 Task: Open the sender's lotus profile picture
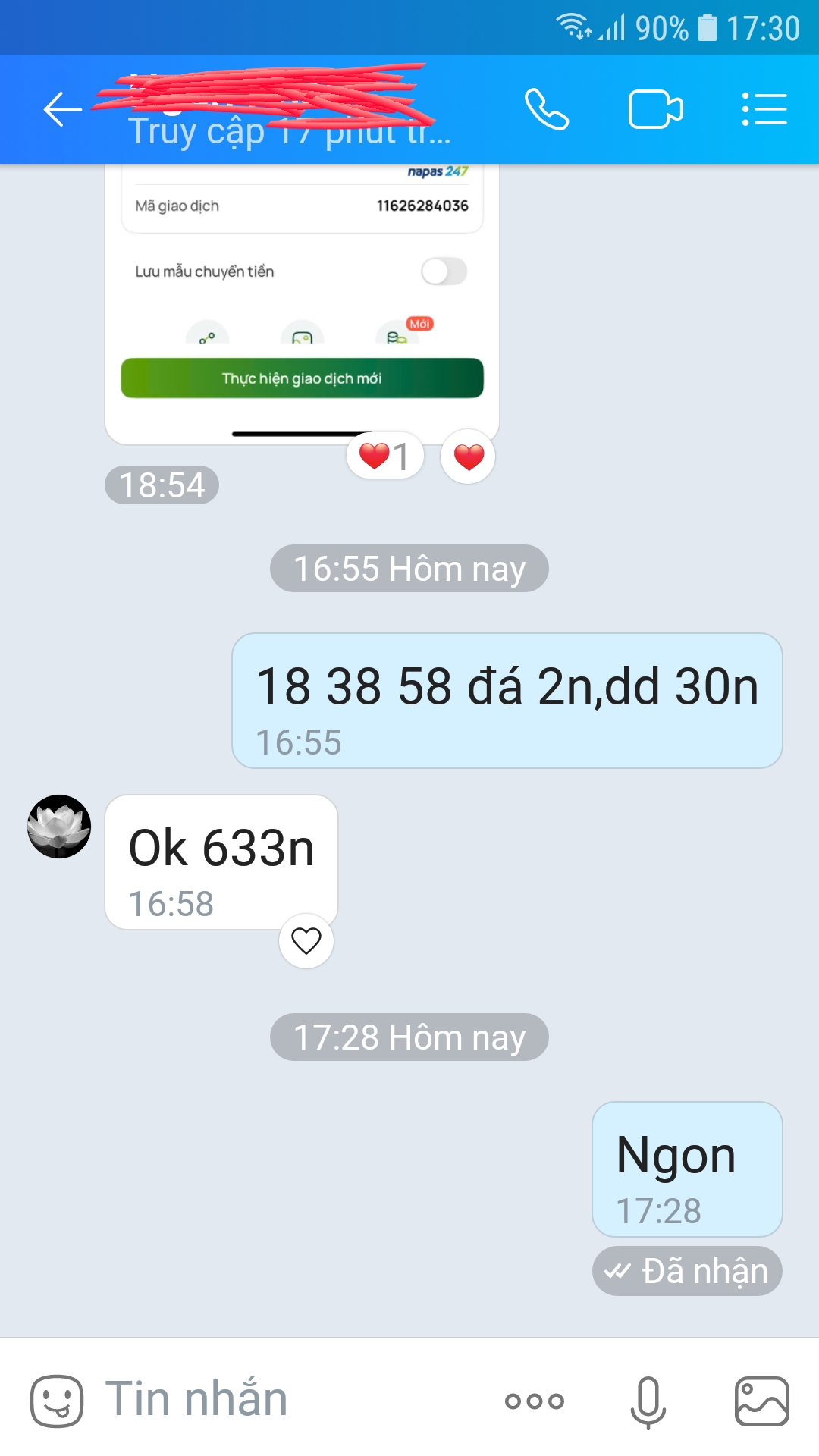pos(59,827)
